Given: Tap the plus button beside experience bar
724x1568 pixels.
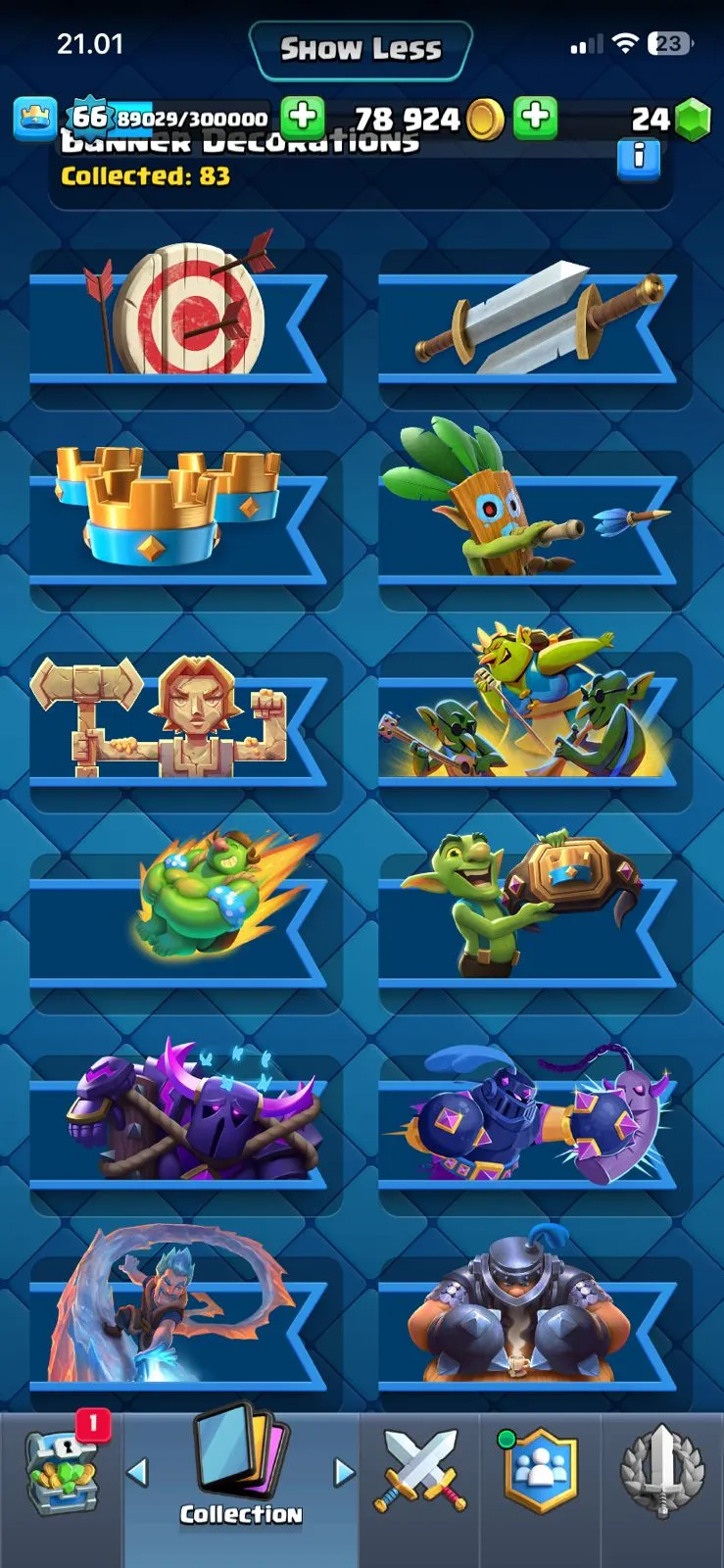Looking at the screenshot, I should [303, 118].
